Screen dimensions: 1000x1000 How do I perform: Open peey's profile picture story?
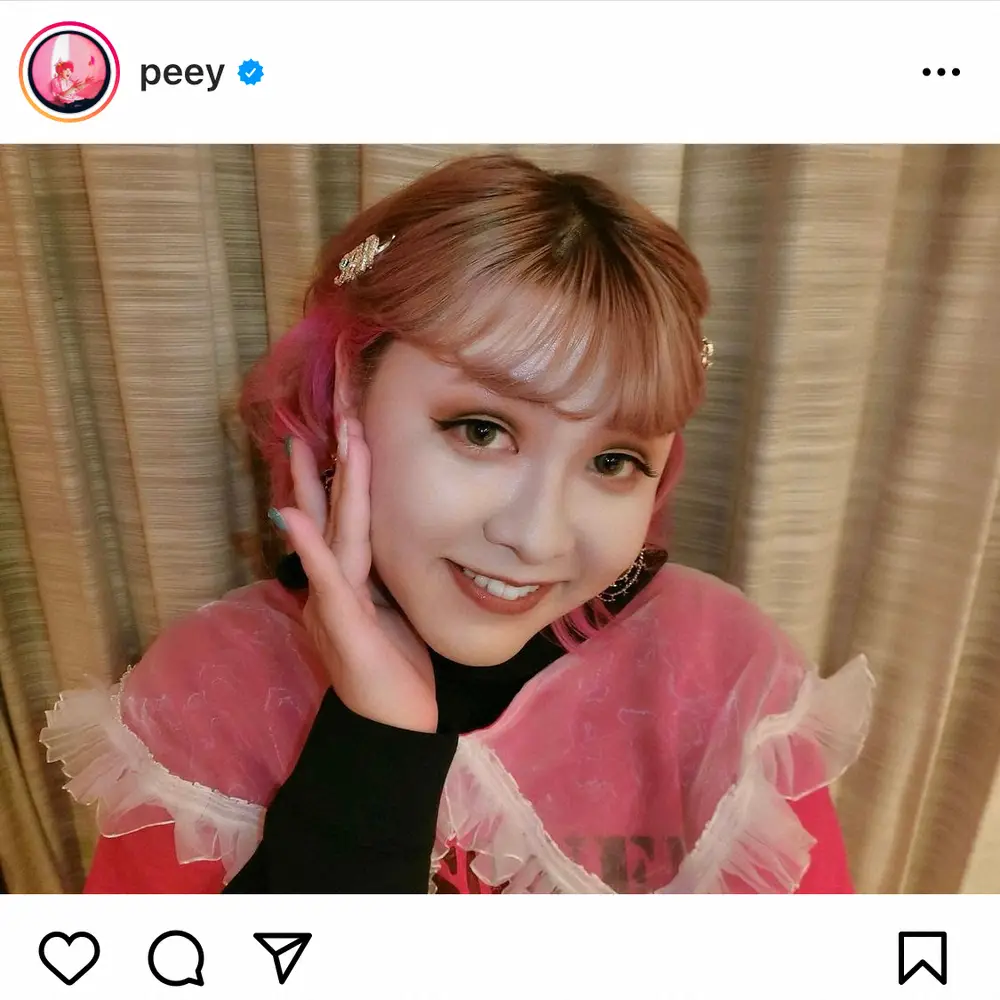(x=69, y=72)
